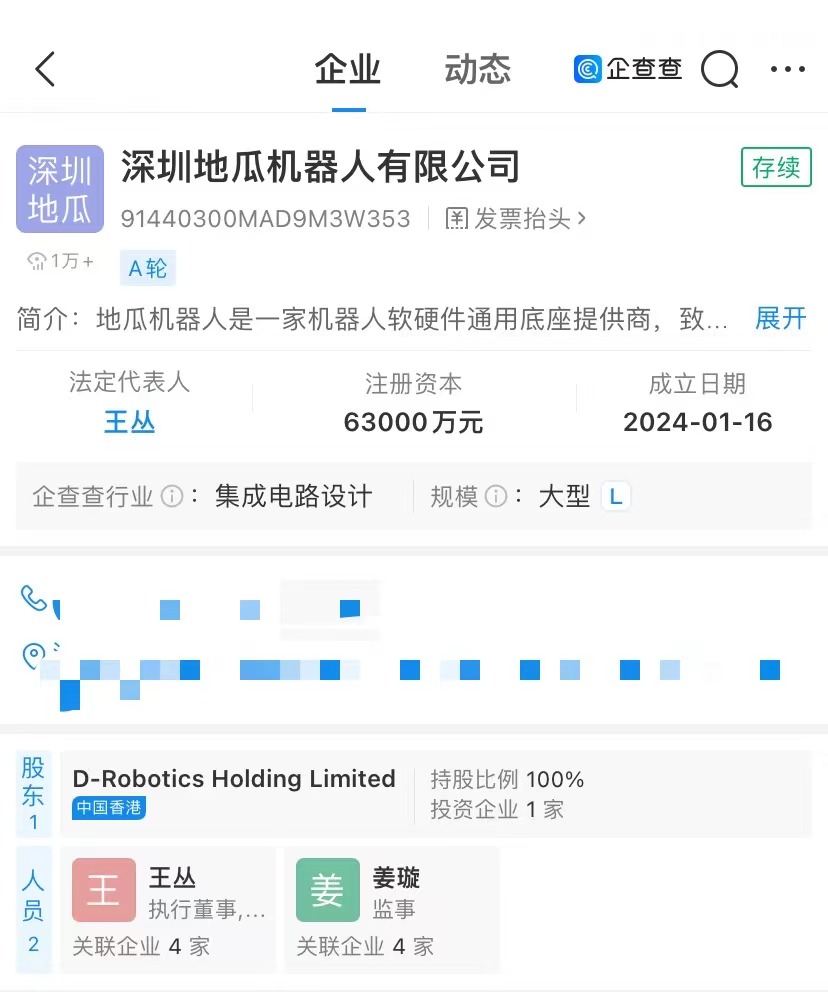Switch to the 动态 tab
828x992 pixels.
click(477, 70)
